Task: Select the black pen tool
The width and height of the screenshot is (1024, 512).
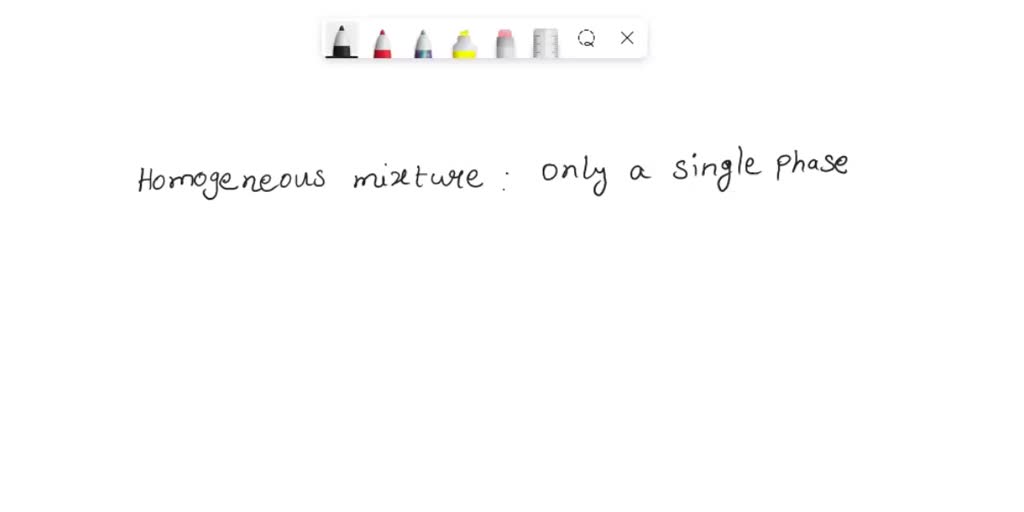Action: click(342, 41)
